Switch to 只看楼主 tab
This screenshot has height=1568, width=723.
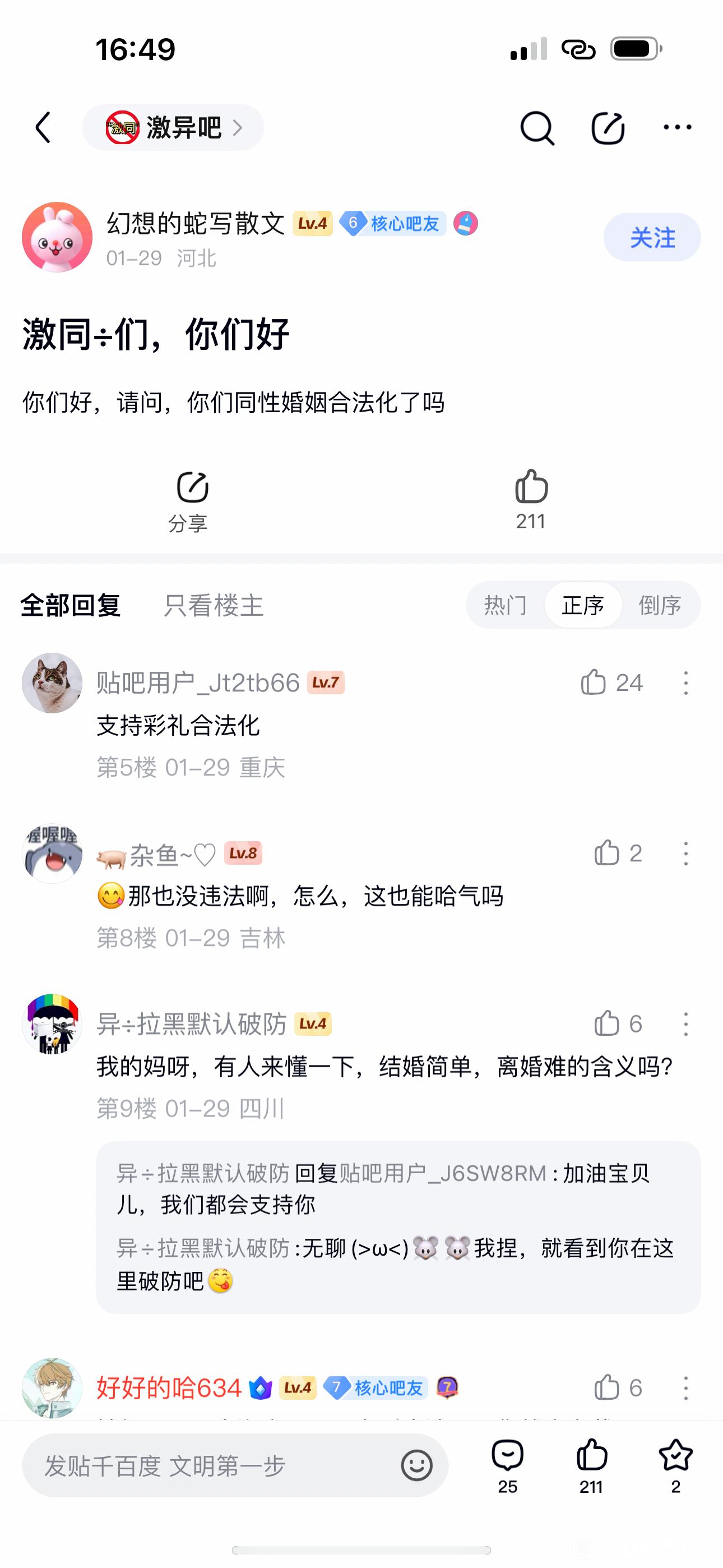click(x=213, y=606)
